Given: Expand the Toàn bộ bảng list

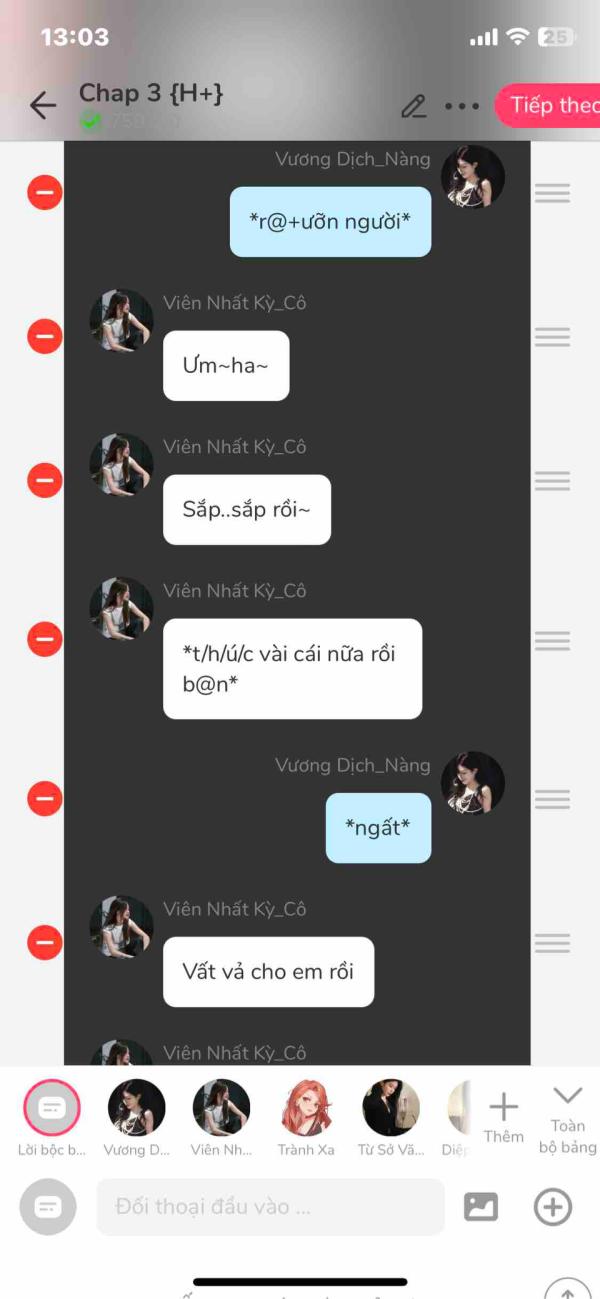Looking at the screenshot, I should pyautogui.click(x=567, y=1120).
